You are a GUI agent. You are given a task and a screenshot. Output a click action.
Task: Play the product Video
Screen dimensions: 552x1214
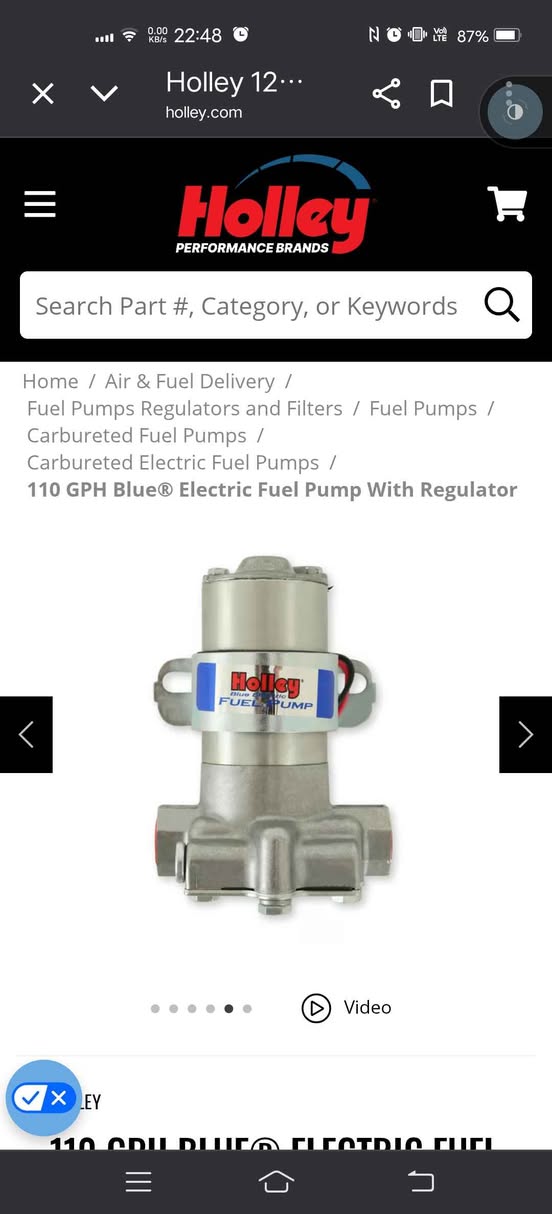tap(347, 1008)
